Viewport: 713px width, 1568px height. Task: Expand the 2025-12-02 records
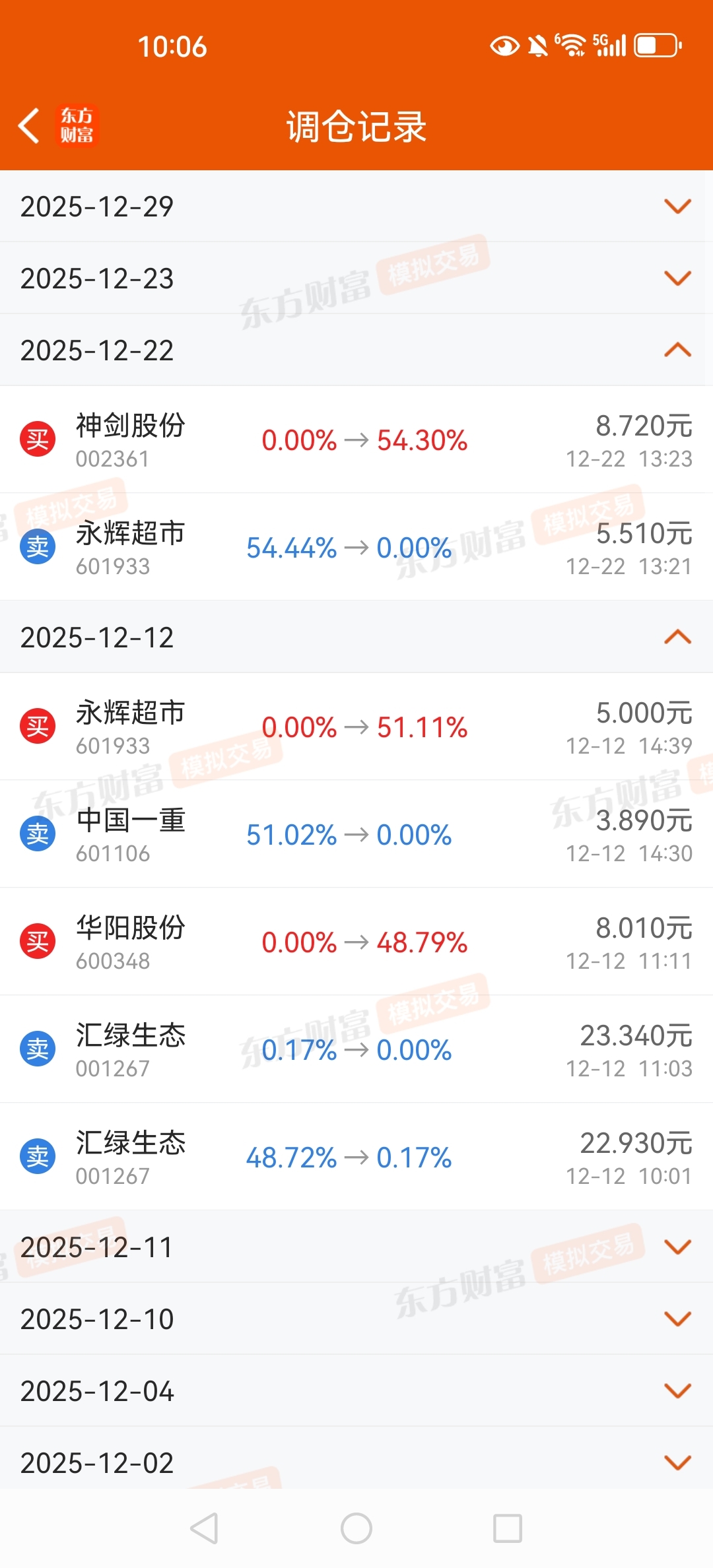coord(356,1458)
